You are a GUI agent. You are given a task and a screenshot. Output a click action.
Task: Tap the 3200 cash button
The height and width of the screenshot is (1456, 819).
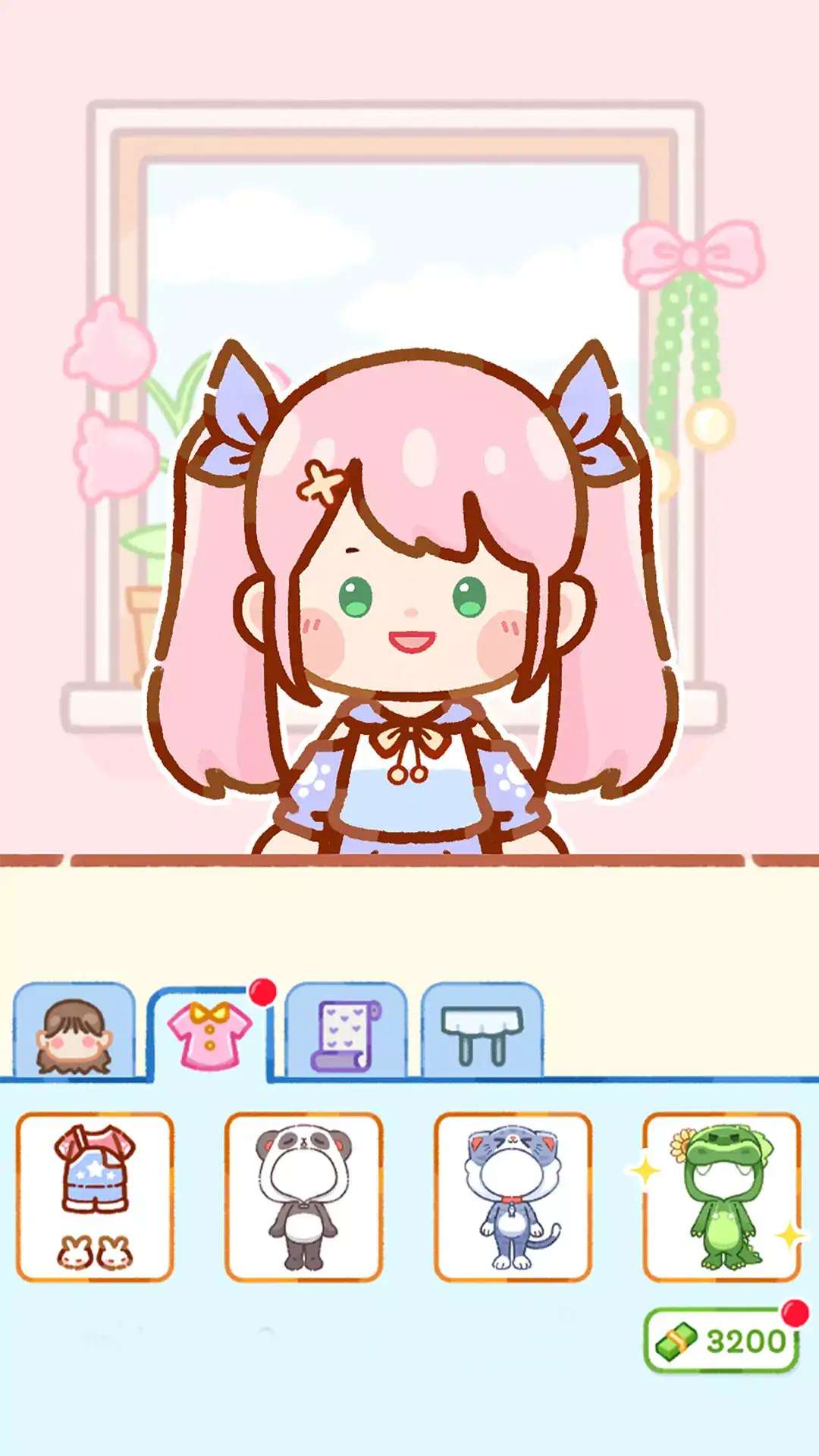tap(722, 1341)
